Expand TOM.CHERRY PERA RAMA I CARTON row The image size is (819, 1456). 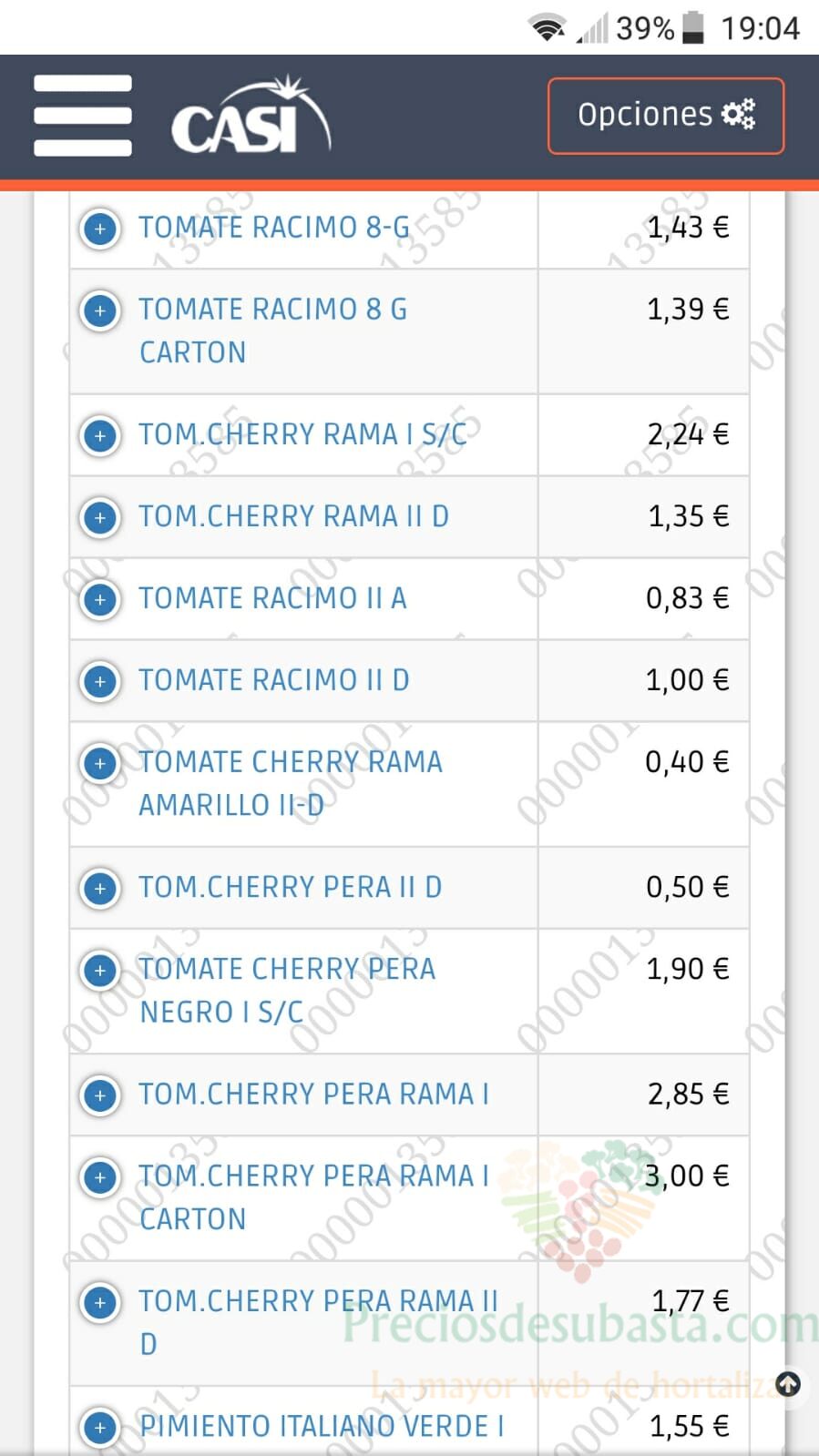(100, 1177)
